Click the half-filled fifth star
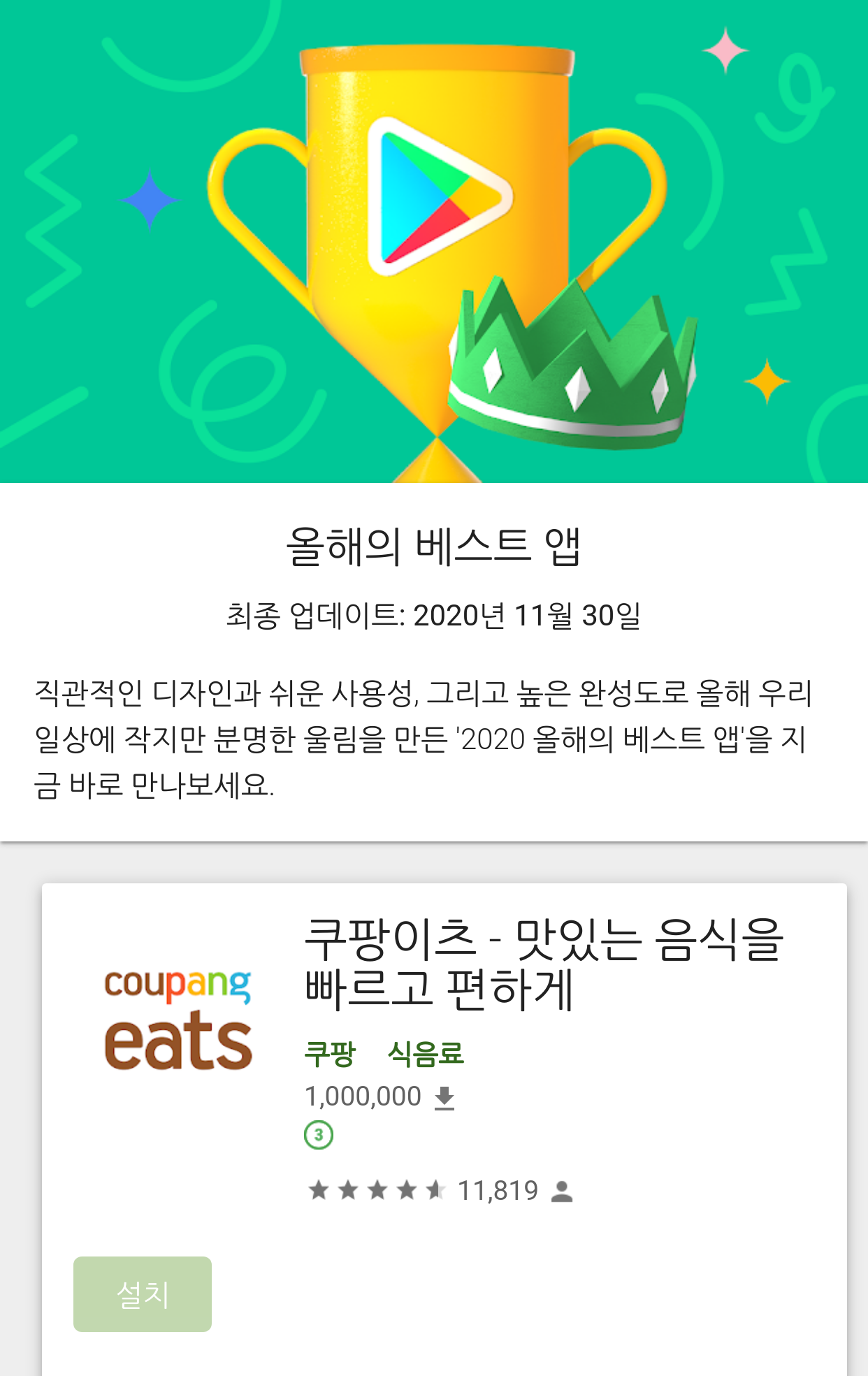The width and height of the screenshot is (868, 1376). click(x=439, y=1190)
